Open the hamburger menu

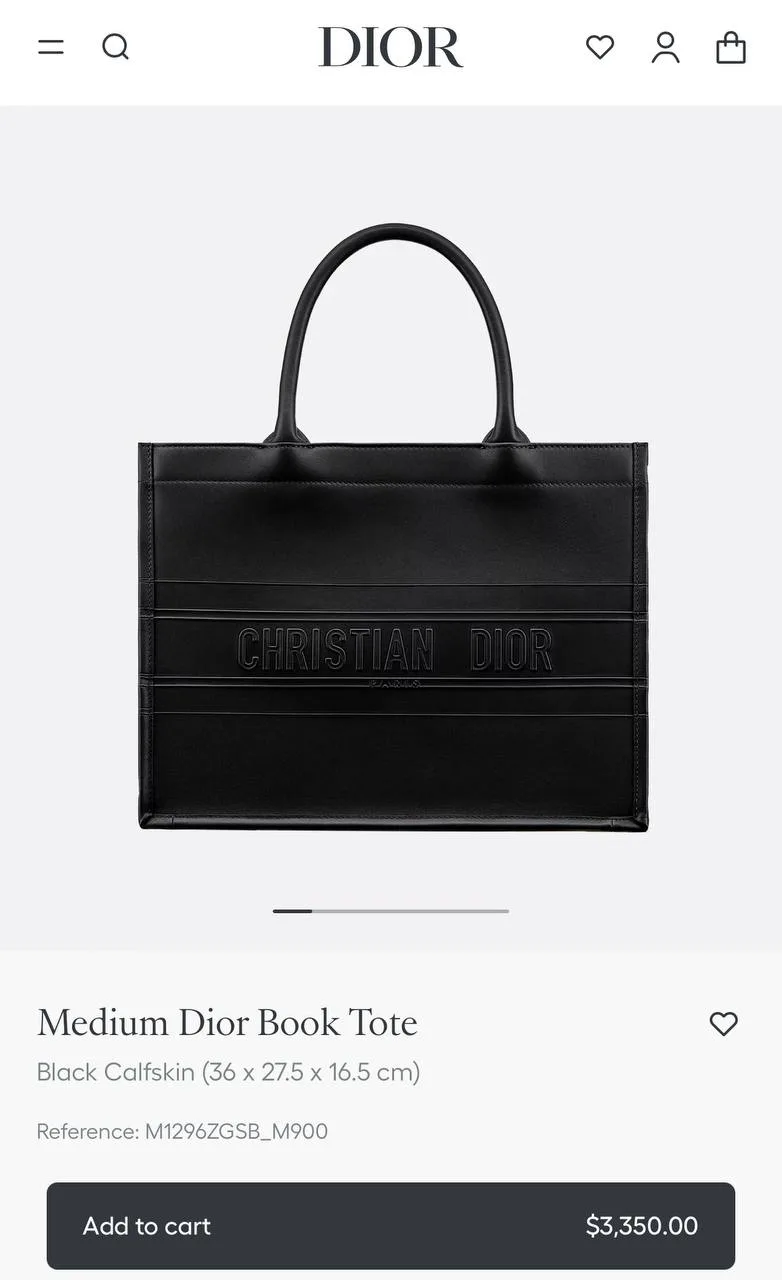(x=51, y=47)
